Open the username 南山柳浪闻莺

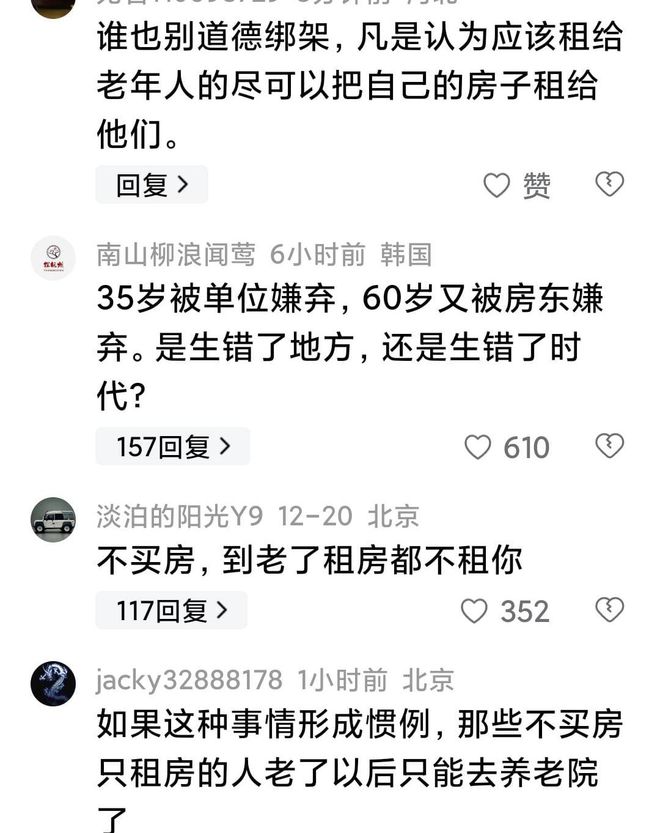(x=176, y=254)
